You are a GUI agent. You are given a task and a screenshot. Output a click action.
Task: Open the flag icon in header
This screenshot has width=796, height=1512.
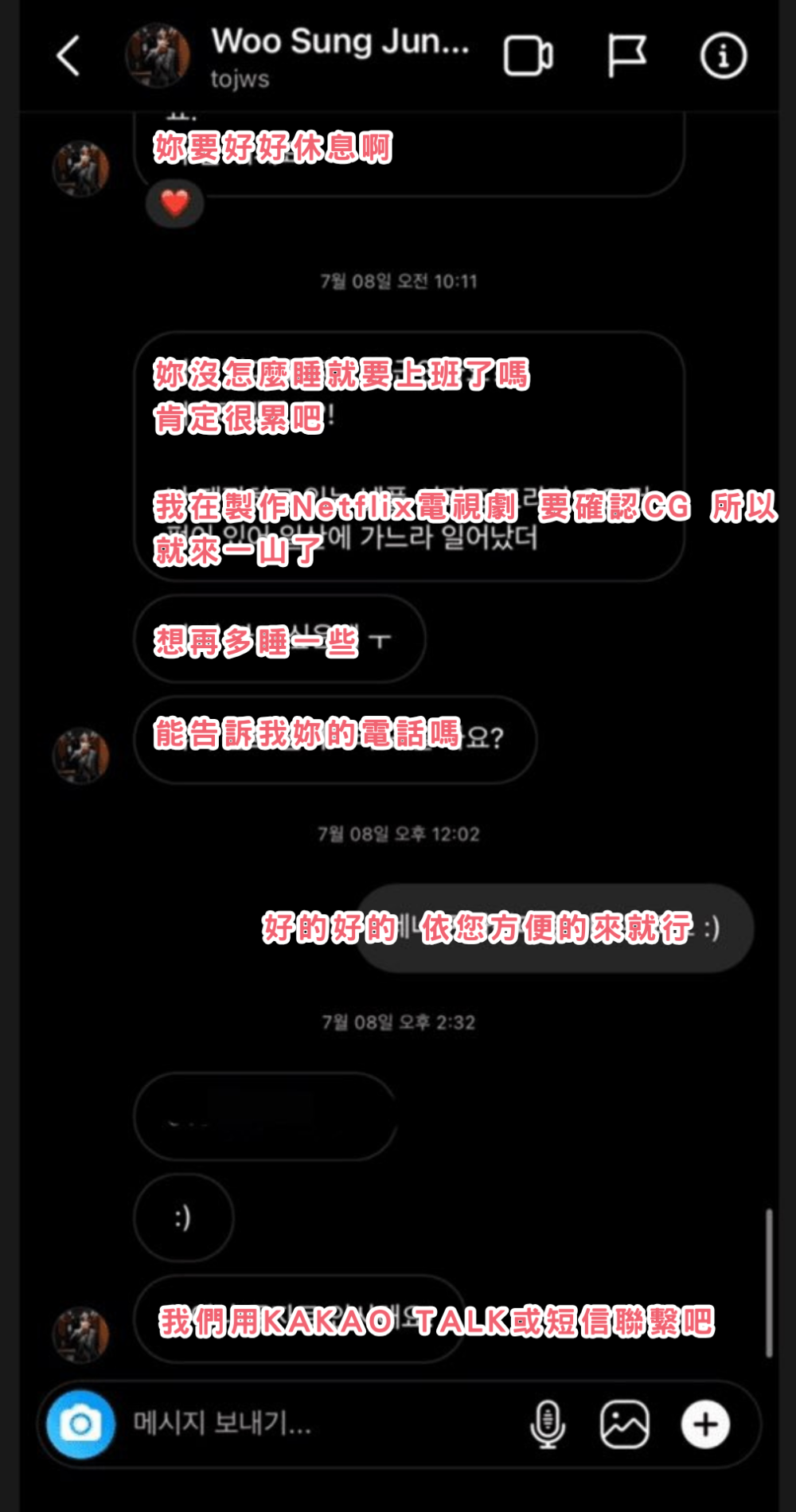[x=626, y=56]
